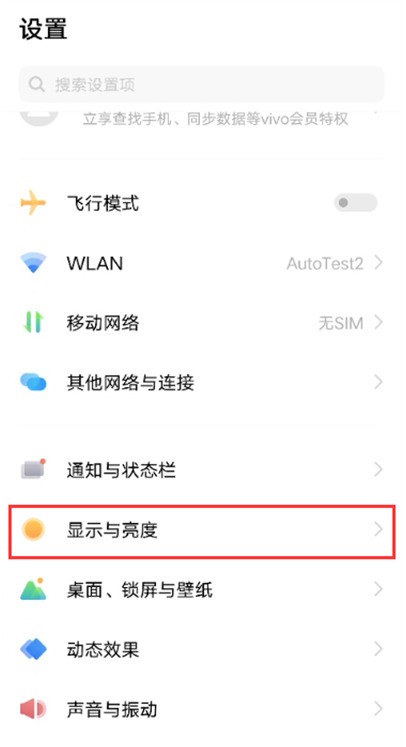Open 动态效果 settings
406x747 pixels.
coord(201,649)
